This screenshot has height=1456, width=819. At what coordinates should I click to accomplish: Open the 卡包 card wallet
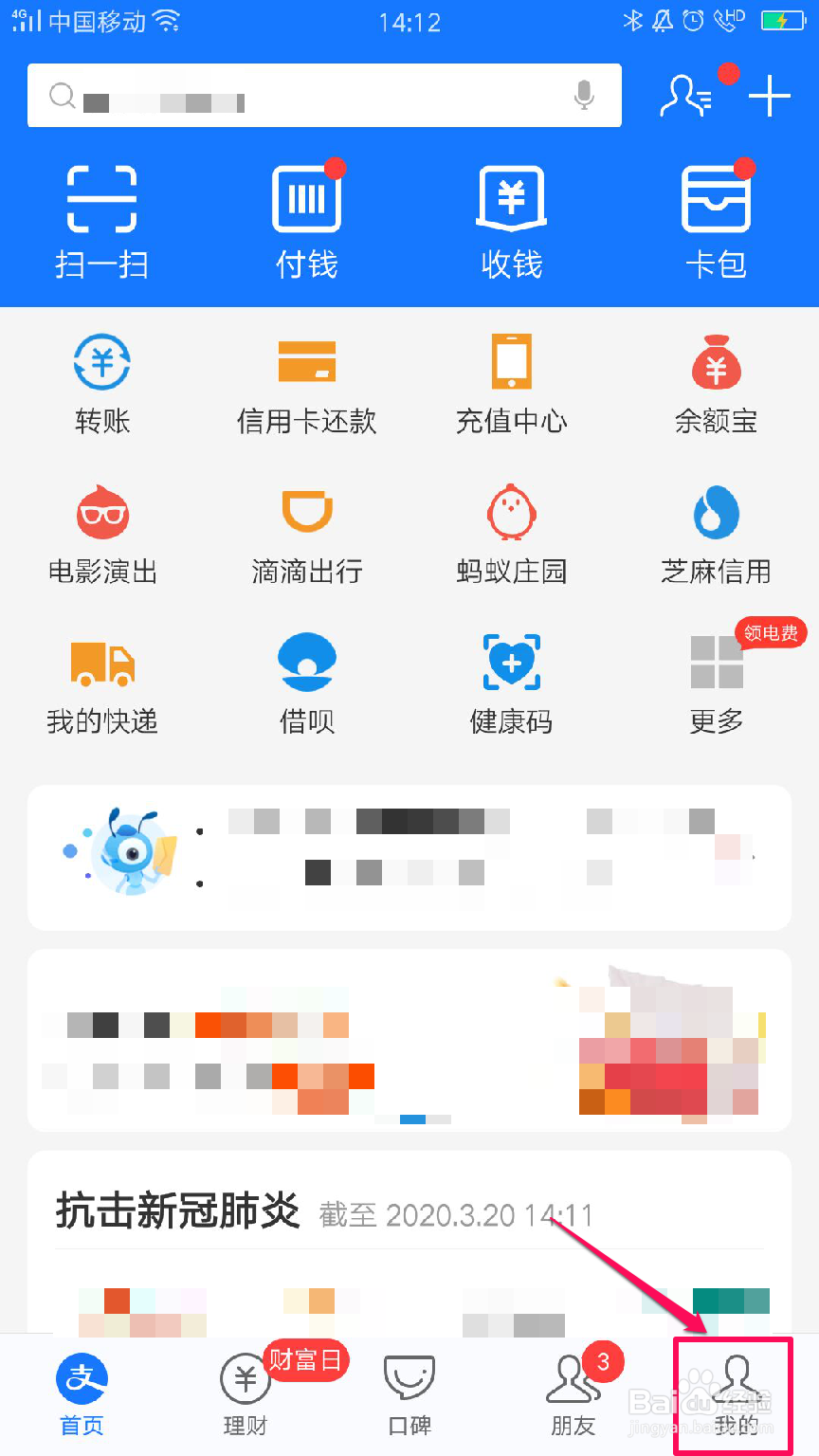click(x=716, y=218)
